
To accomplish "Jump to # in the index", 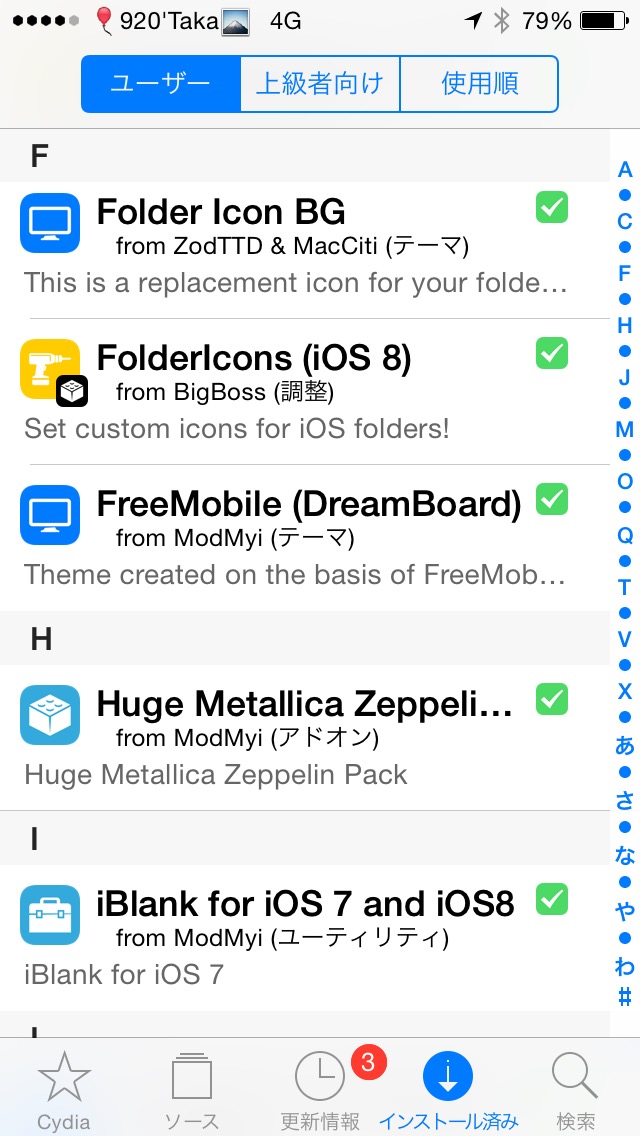I will 625,997.
